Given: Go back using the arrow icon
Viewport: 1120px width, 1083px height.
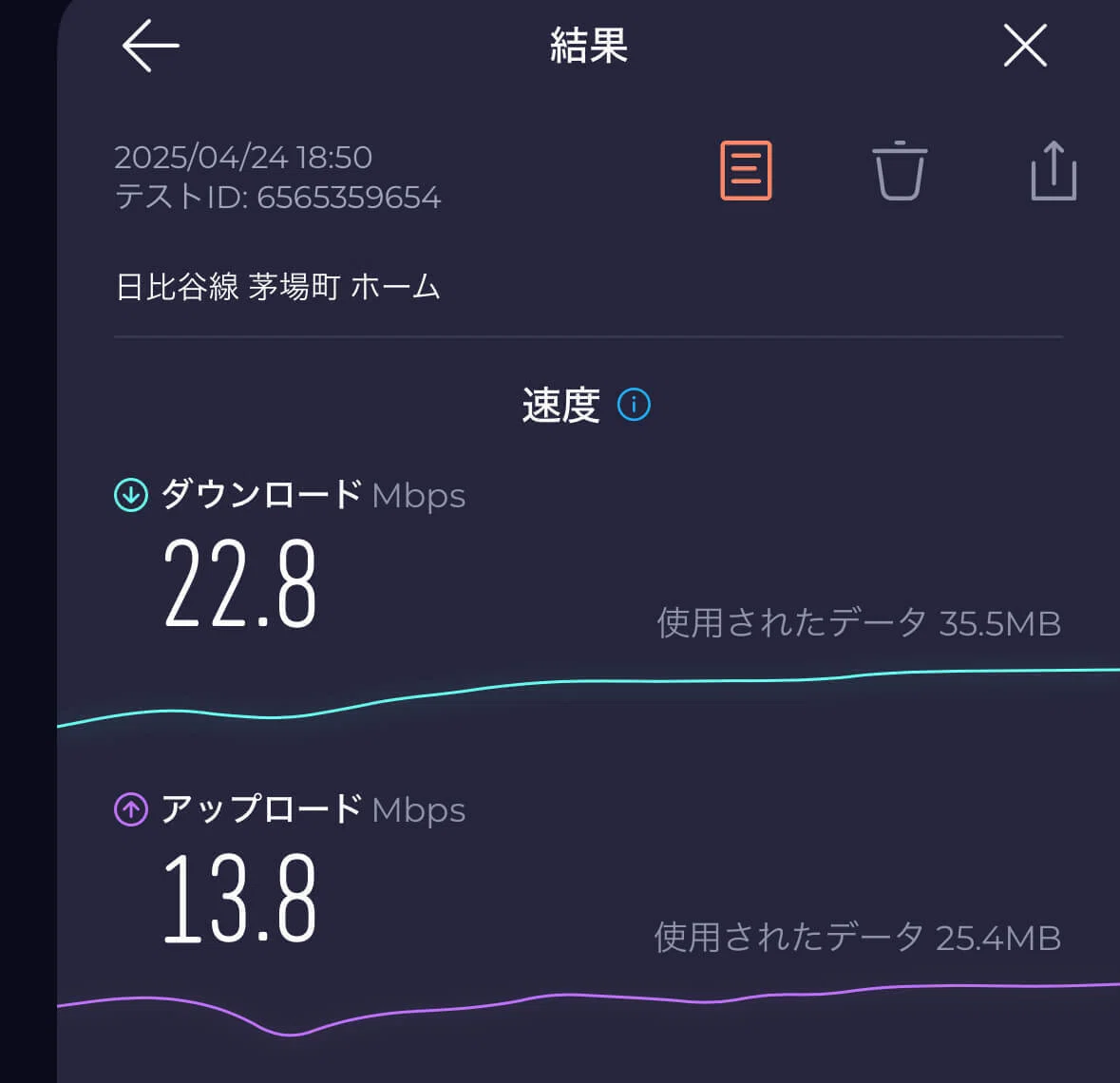Looking at the screenshot, I should pos(150,46).
